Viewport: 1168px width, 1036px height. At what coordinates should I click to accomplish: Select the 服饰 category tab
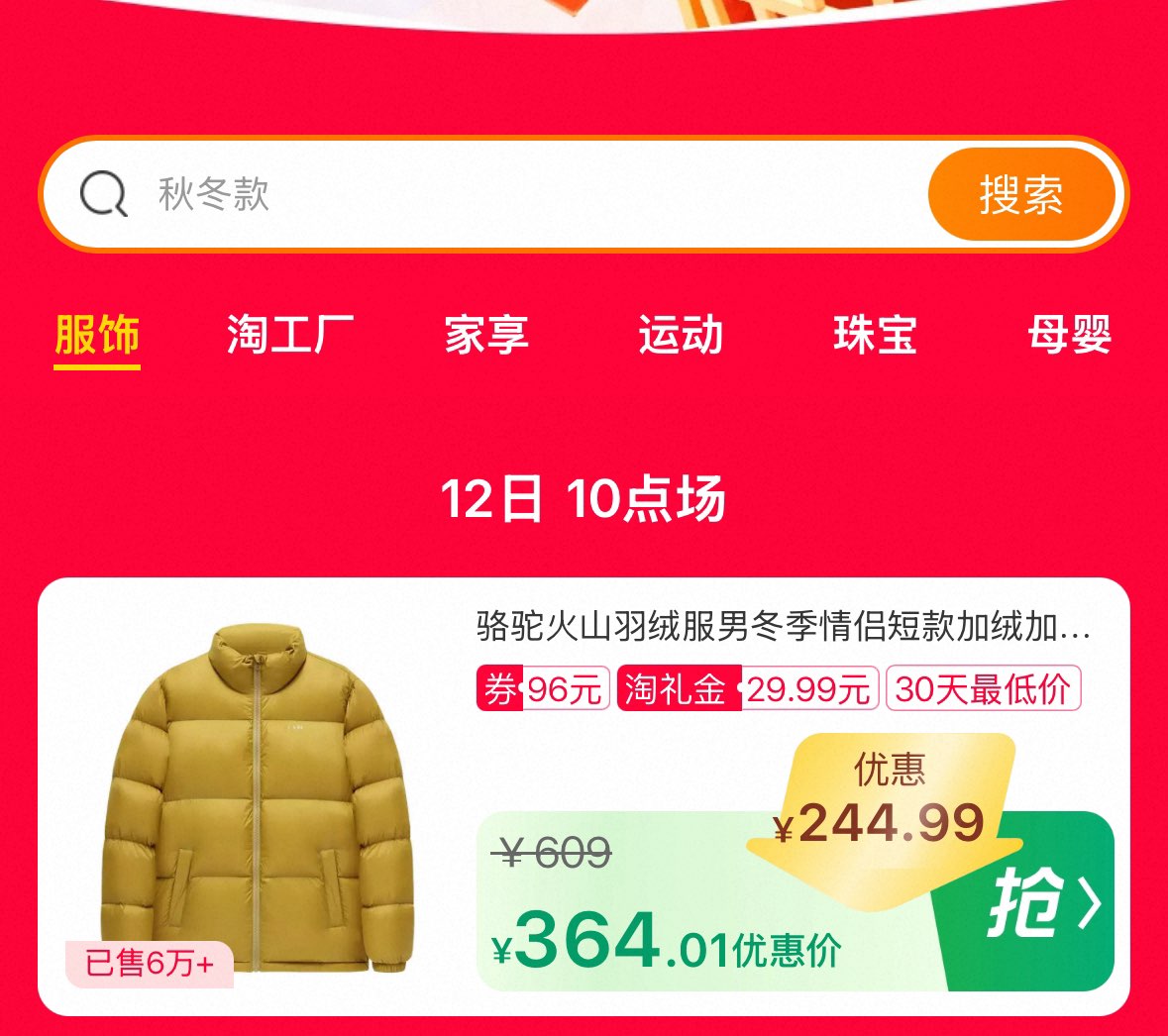coord(97,335)
